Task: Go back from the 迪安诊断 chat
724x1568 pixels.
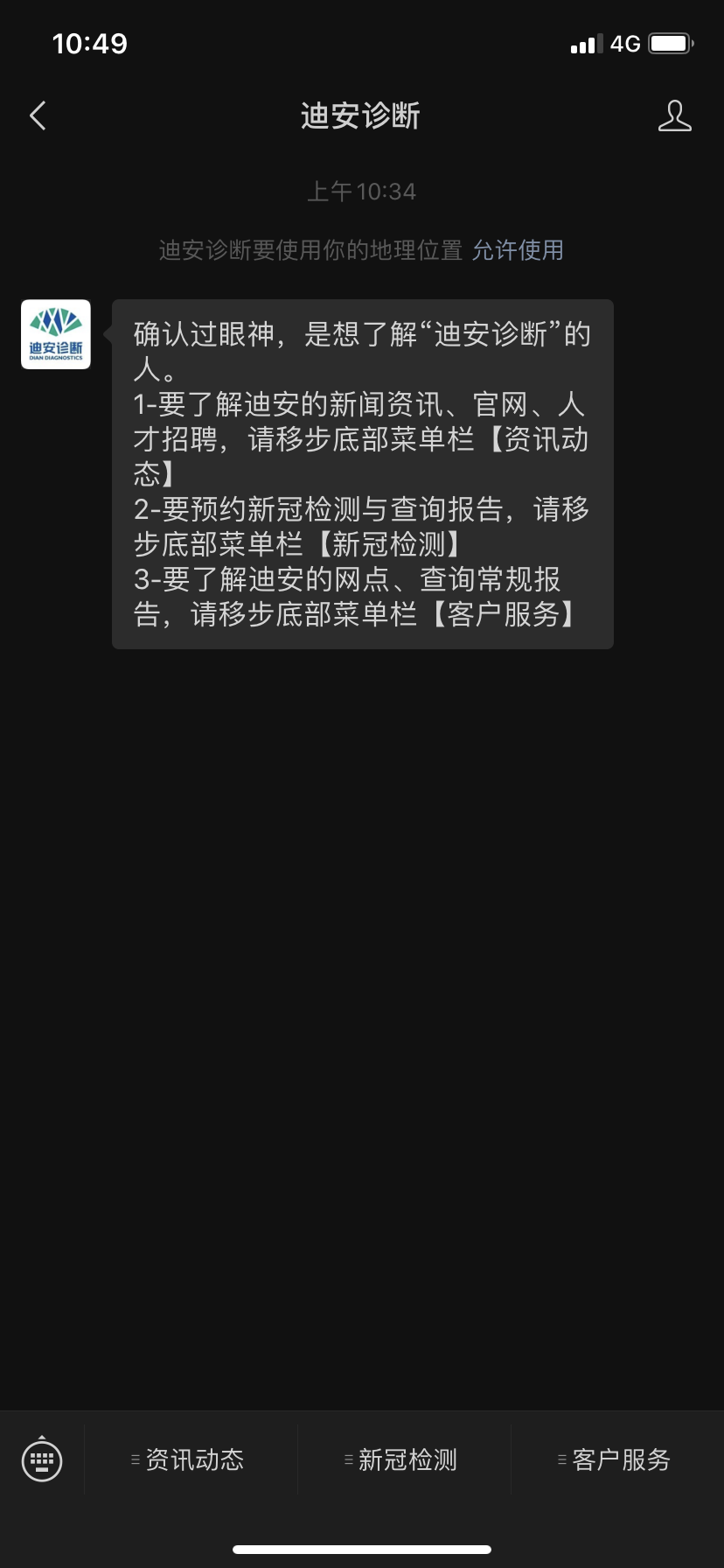Action: coord(38,115)
